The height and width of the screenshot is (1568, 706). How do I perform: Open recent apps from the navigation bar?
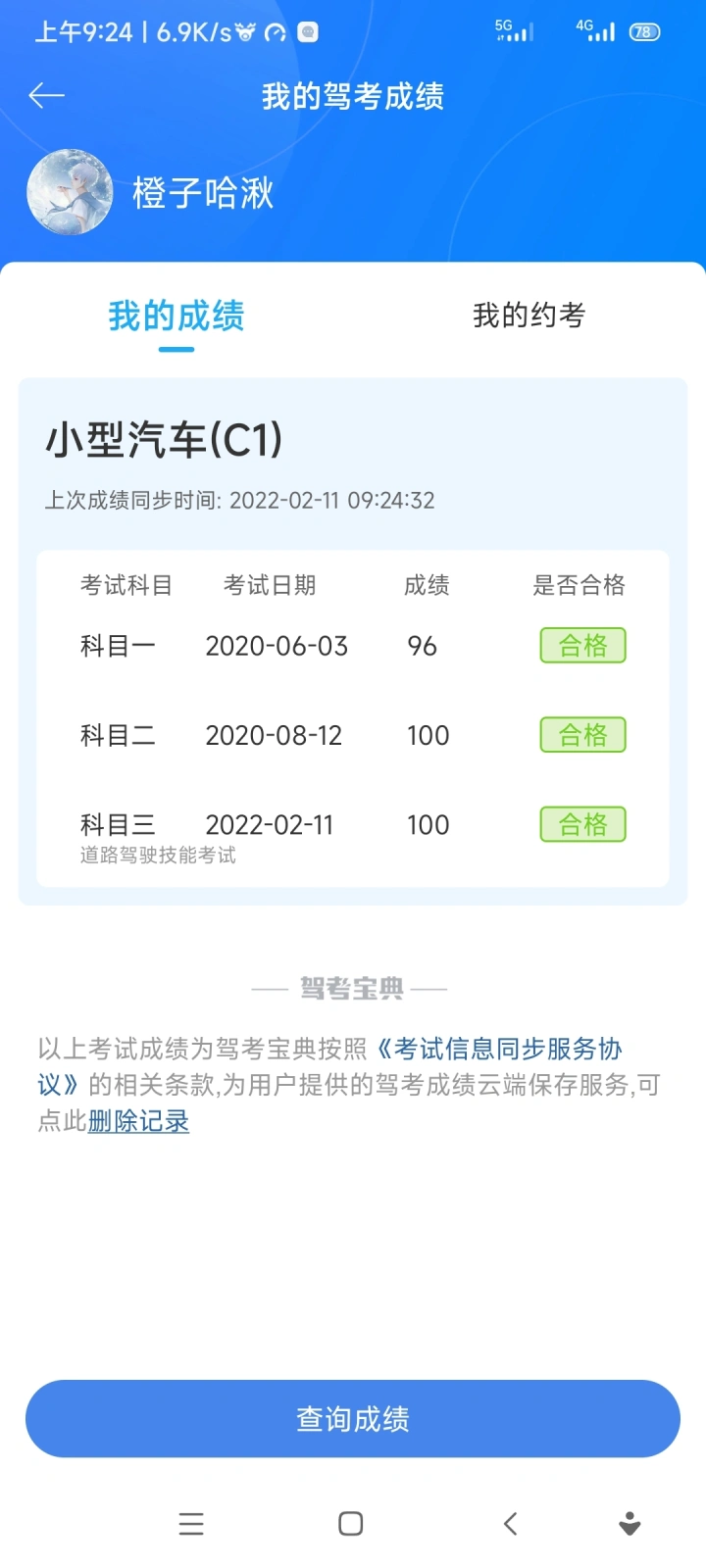pyautogui.click(x=191, y=1524)
